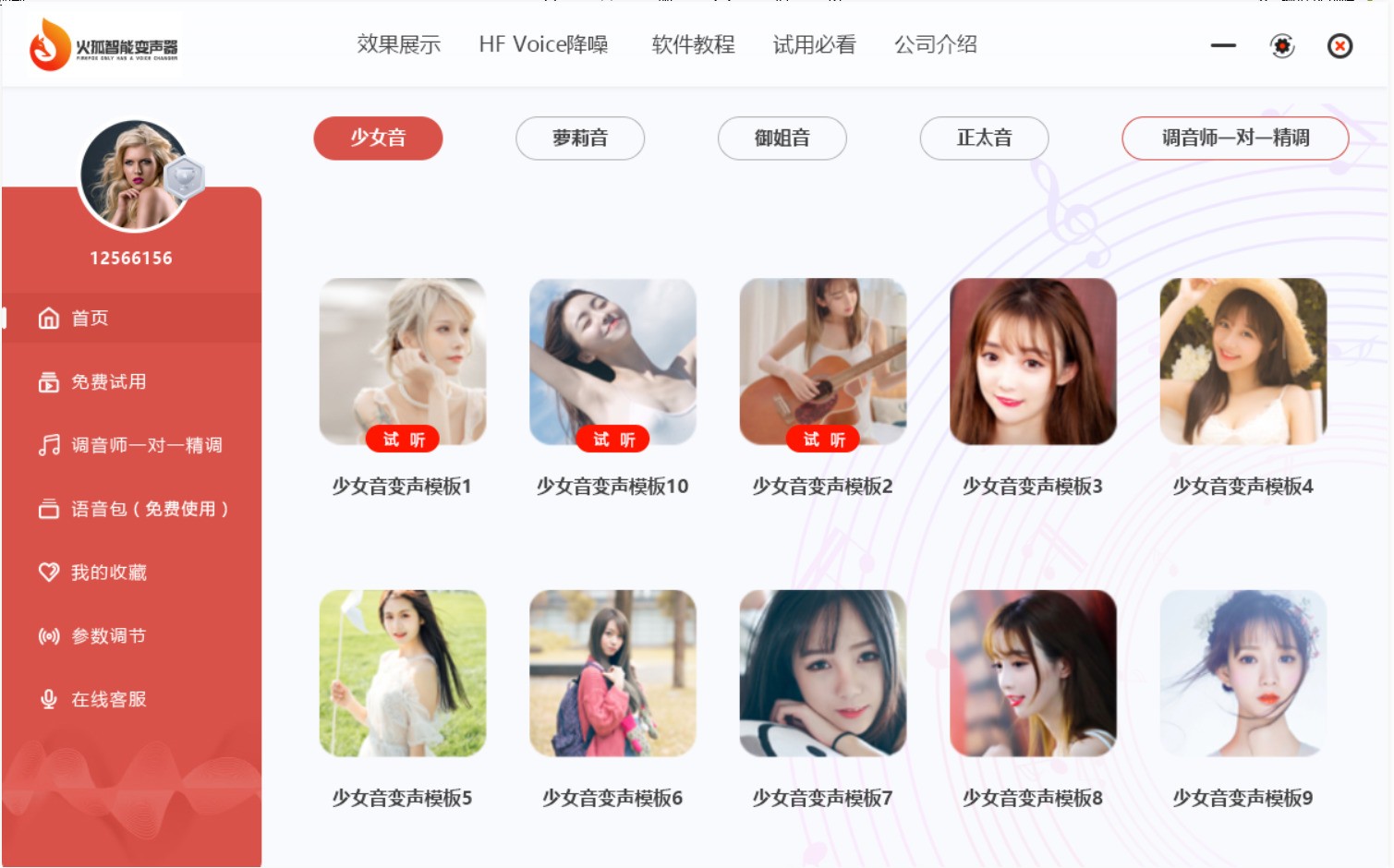Minimize the window with the dash icon
The width and height of the screenshot is (1394, 868).
1223,45
